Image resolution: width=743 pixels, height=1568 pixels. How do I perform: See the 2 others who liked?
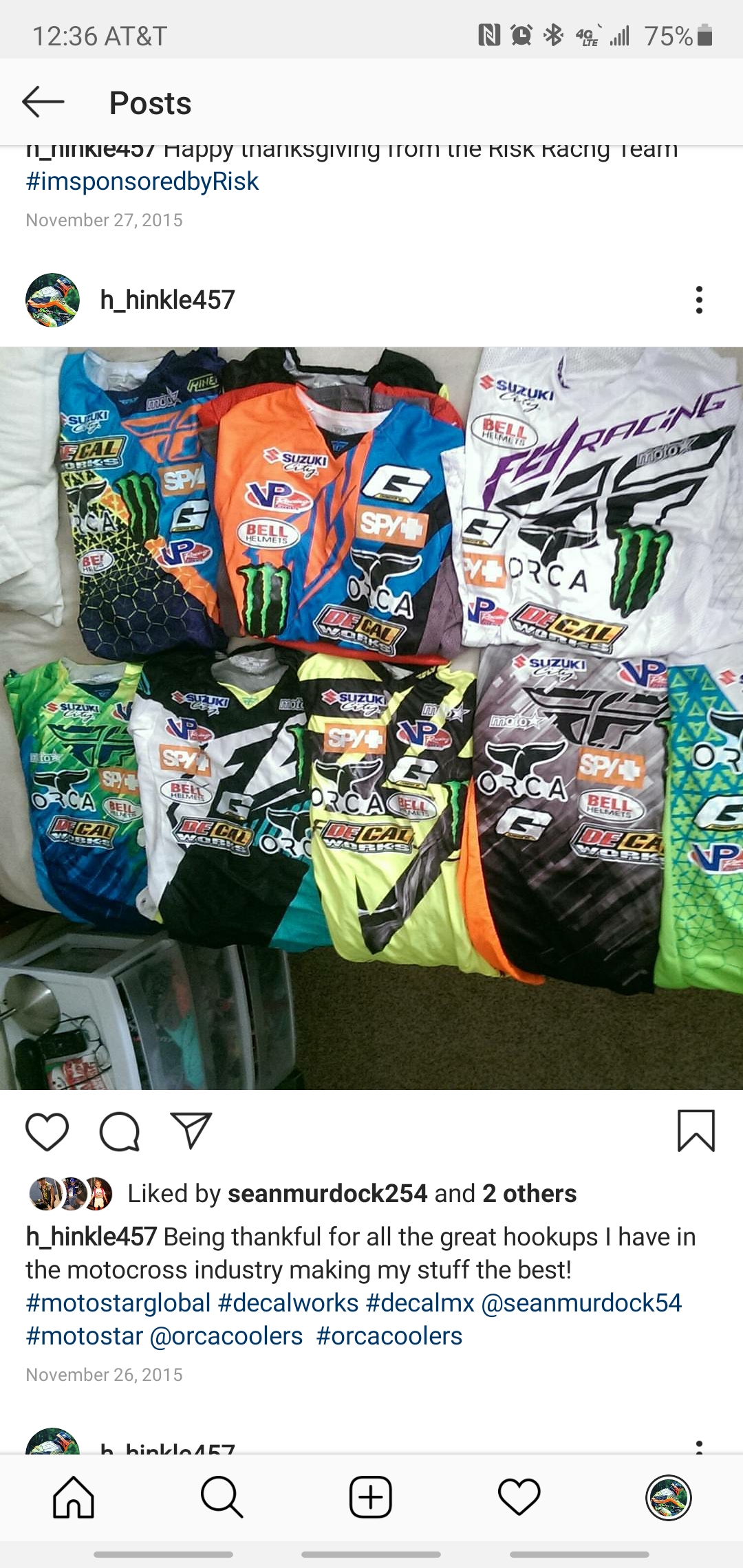pos(529,1193)
